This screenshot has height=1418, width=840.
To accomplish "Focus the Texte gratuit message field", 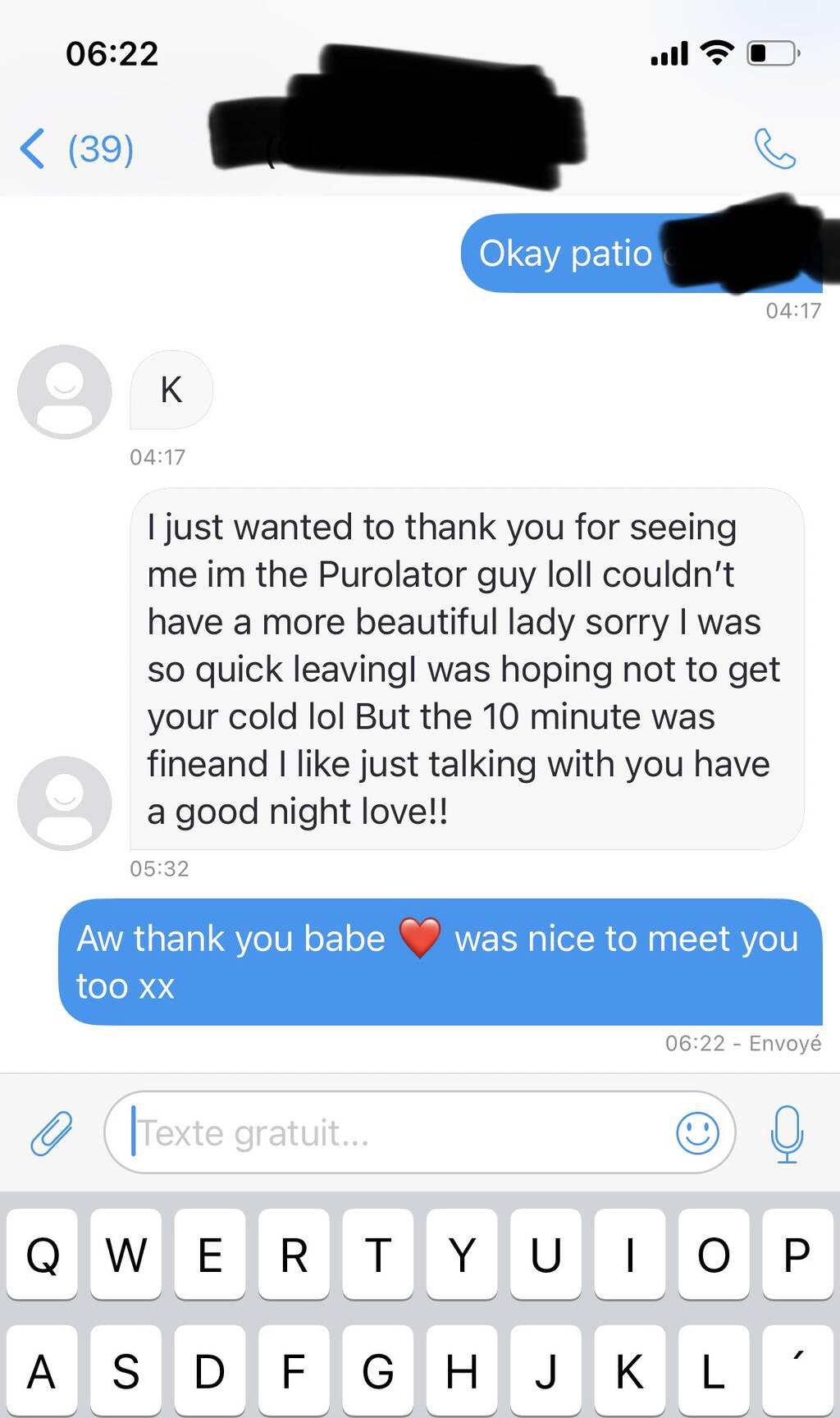I will pyautogui.click(x=394, y=1133).
